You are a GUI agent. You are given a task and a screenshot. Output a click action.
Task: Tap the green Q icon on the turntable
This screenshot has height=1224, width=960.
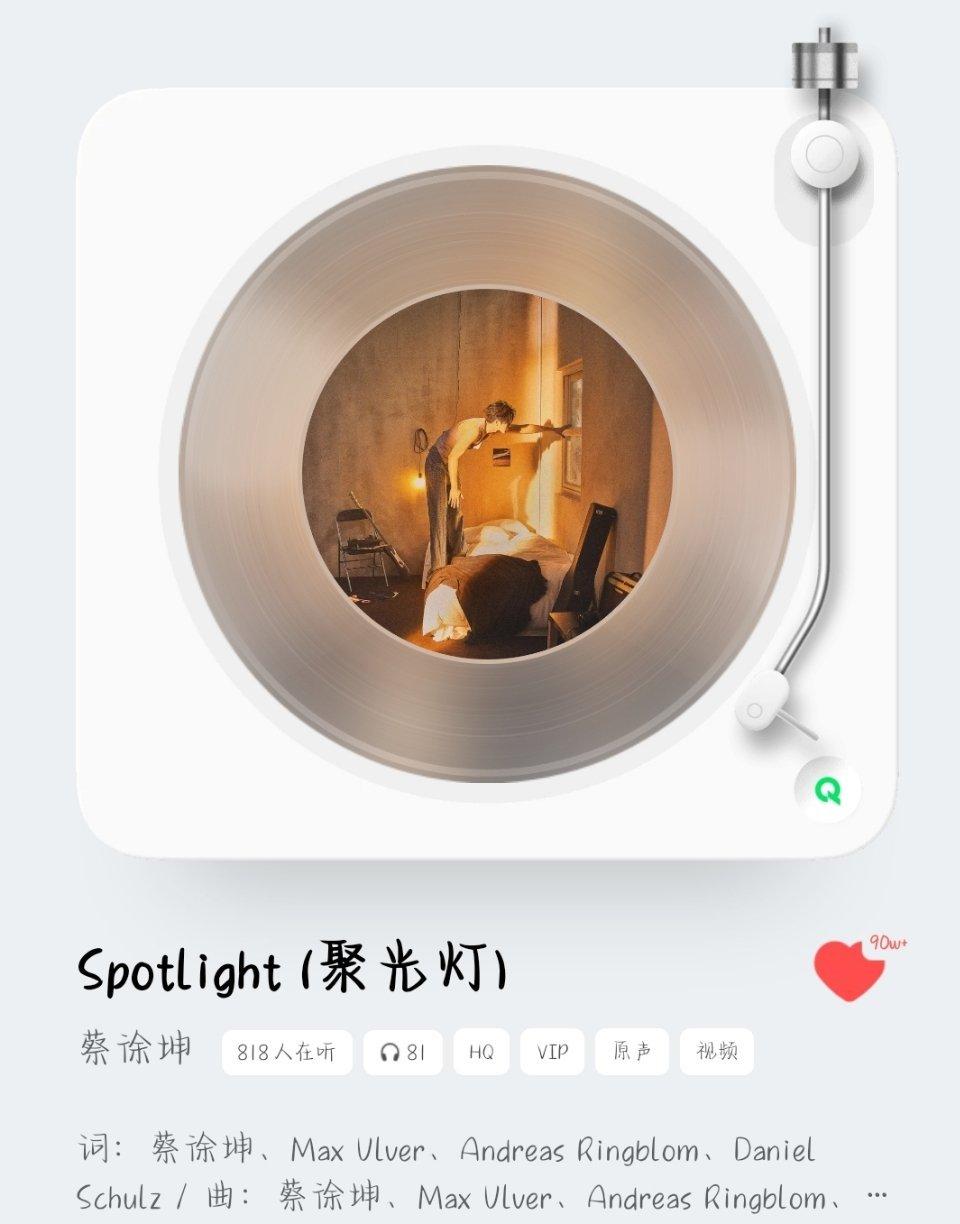point(828,791)
